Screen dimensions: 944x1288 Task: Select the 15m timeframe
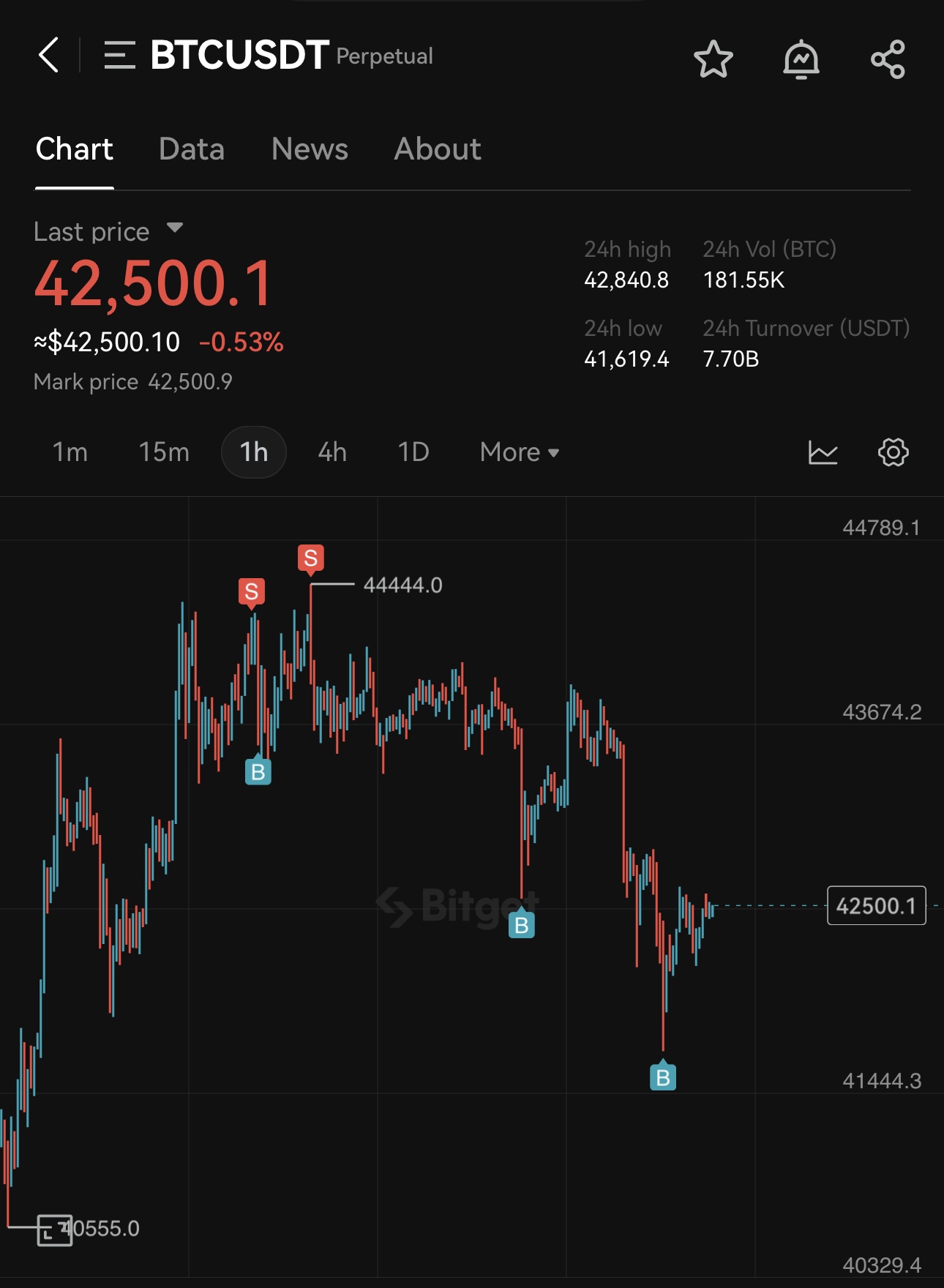coord(164,452)
